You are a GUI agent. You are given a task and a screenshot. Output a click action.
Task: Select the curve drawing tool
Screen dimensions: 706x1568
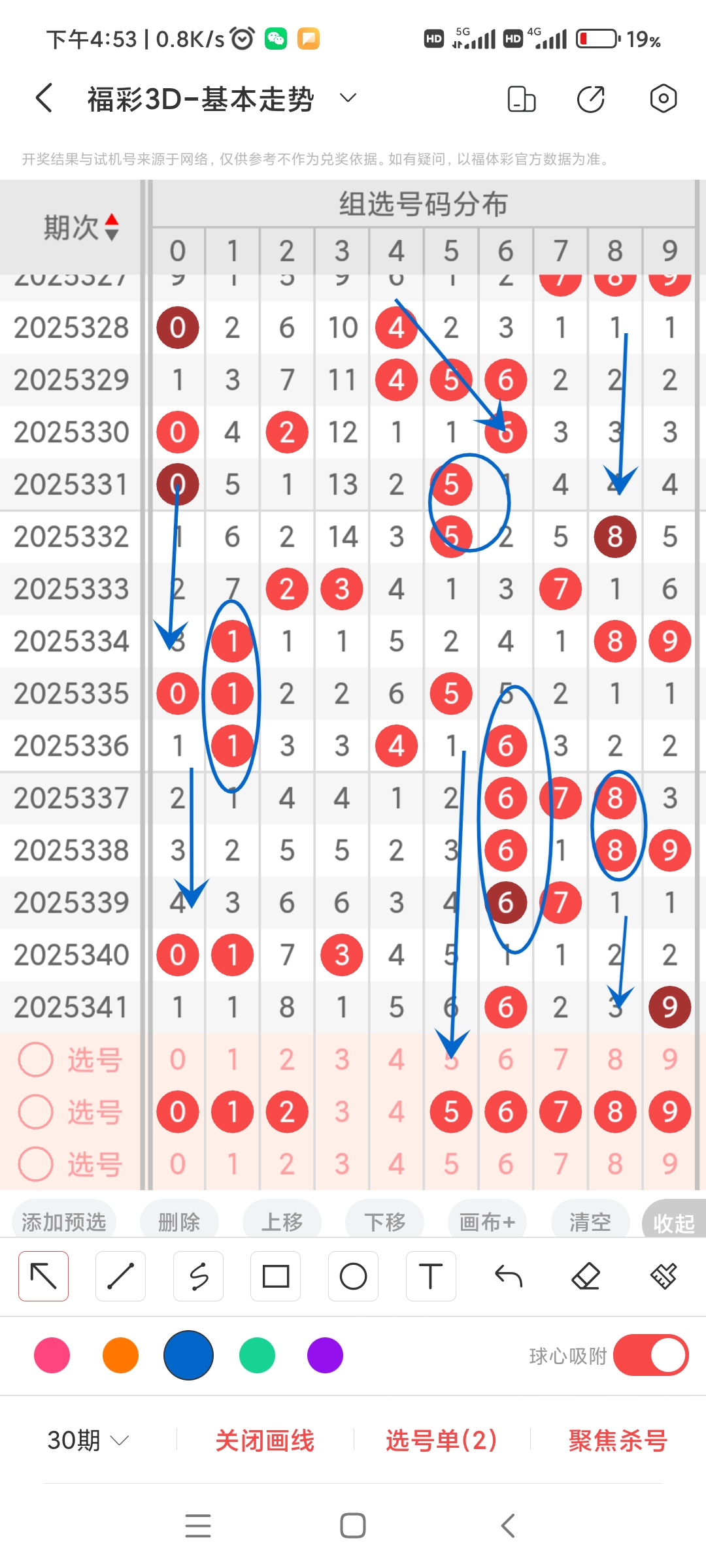tap(198, 1275)
